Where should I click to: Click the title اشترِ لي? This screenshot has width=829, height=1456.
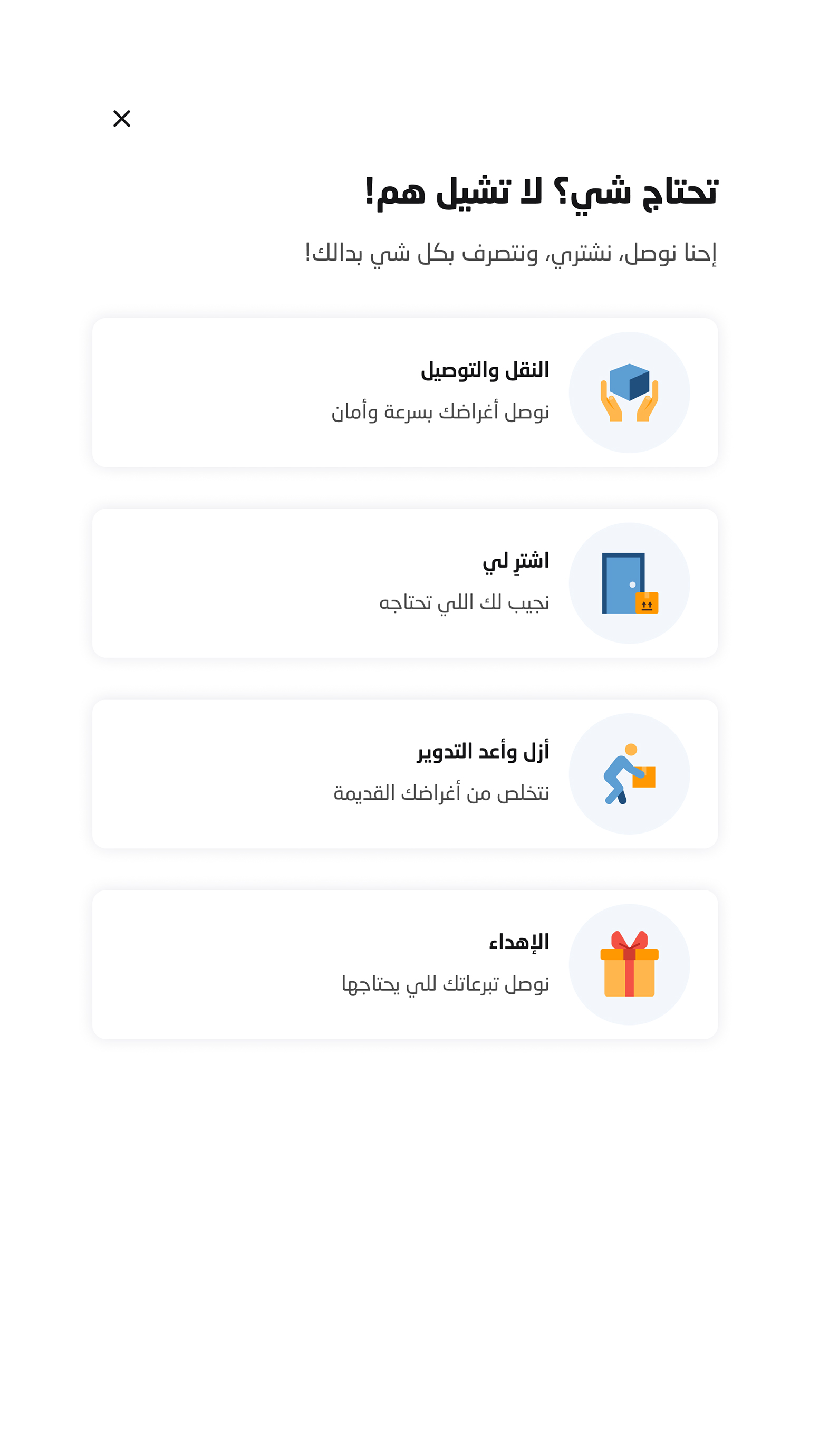[517, 561]
